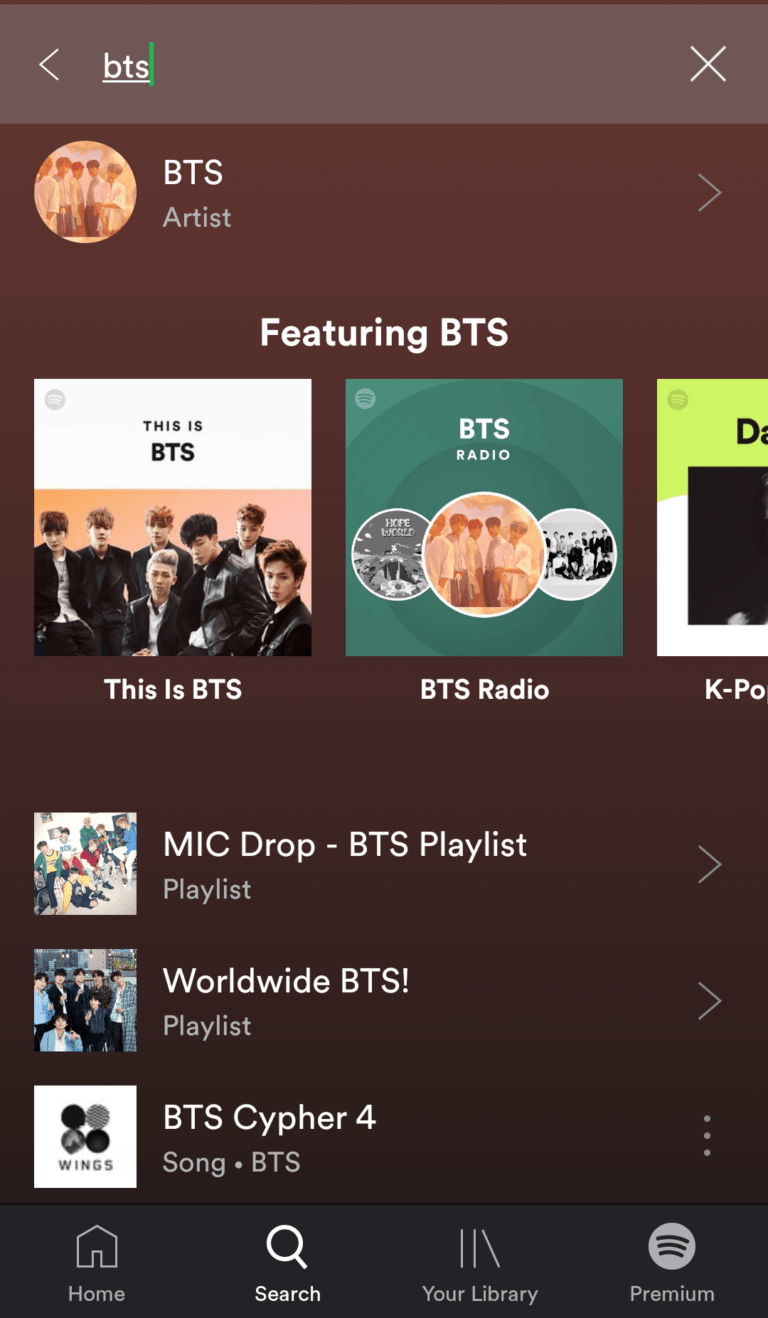Open the BTS artist page

click(x=380, y=192)
